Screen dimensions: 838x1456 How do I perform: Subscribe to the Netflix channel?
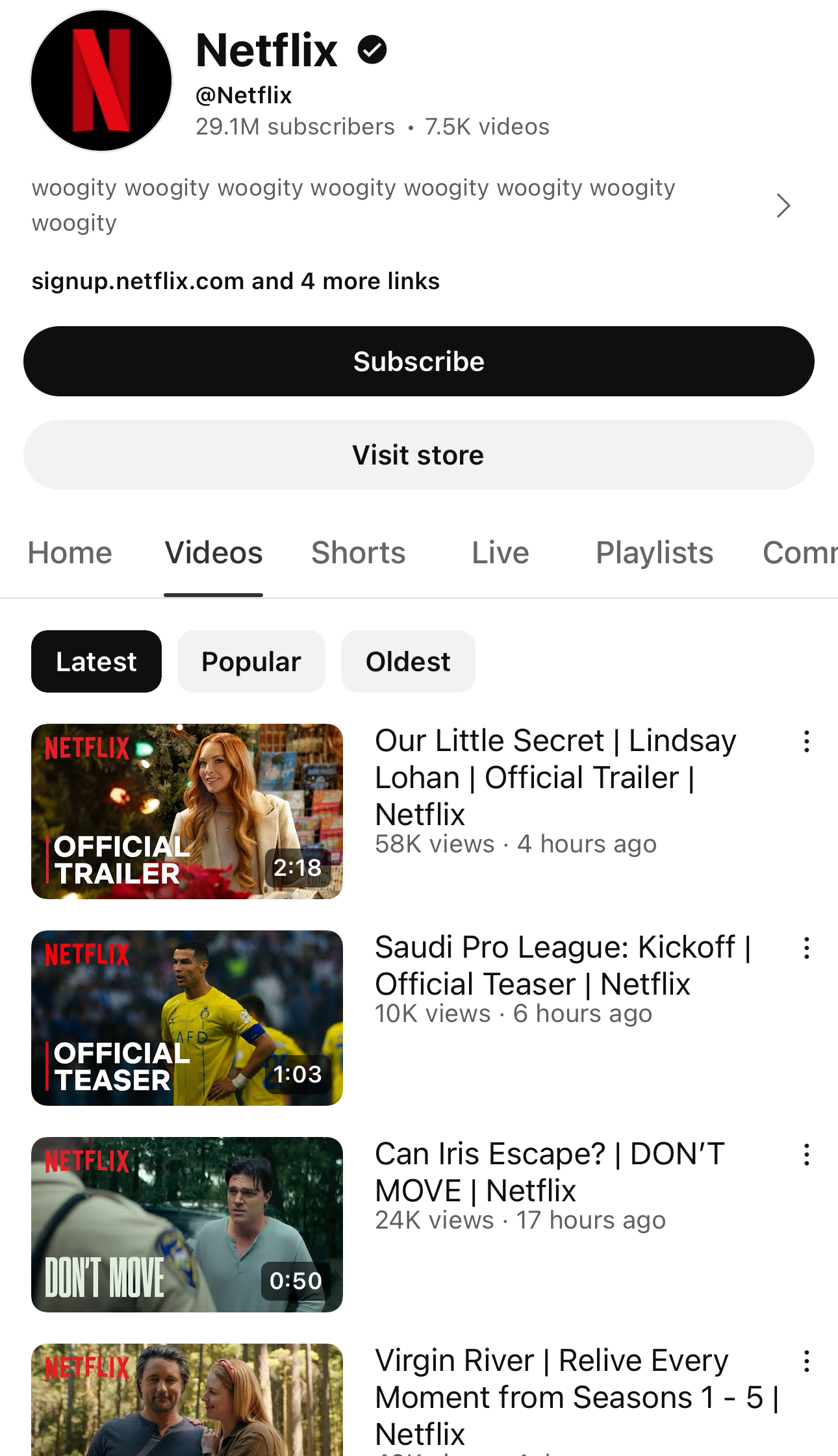[x=418, y=361]
